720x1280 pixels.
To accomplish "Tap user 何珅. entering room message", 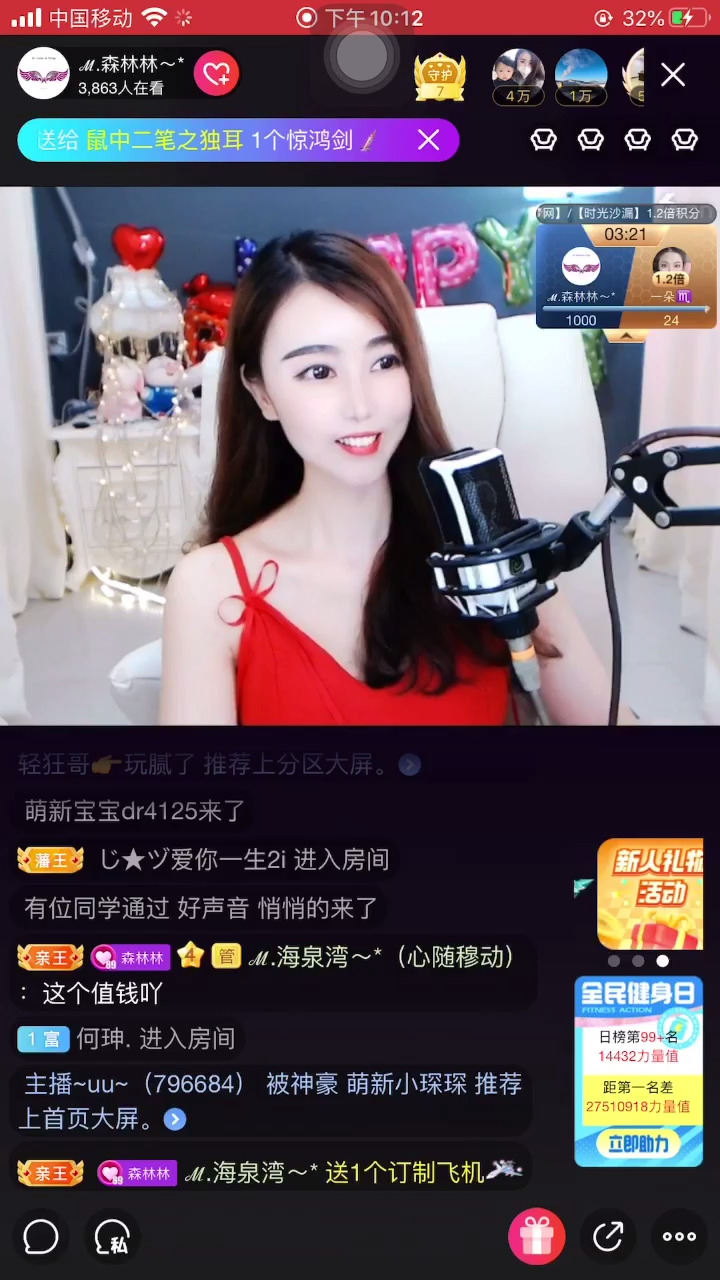I will [x=155, y=1039].
